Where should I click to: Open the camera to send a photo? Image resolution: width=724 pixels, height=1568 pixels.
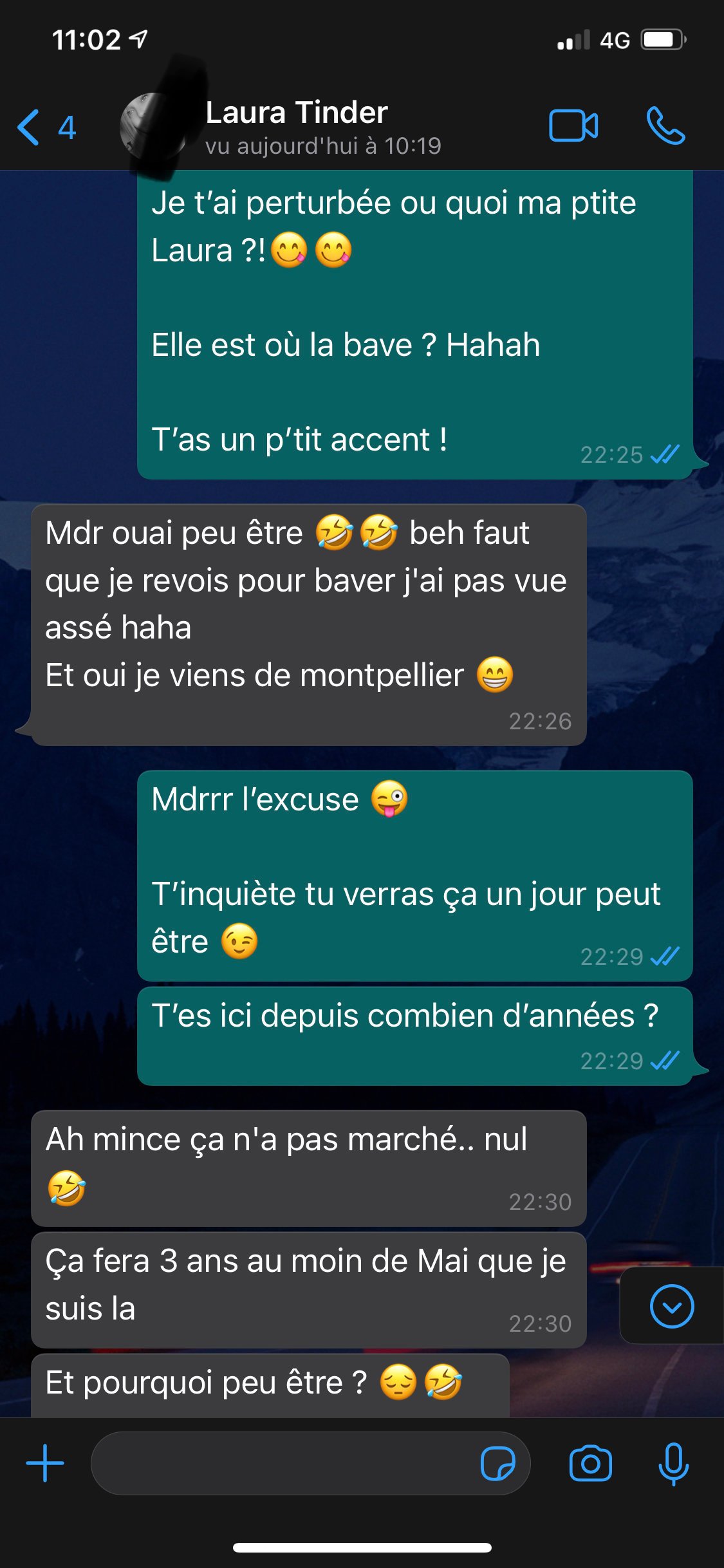click(x=590, y=1463)
